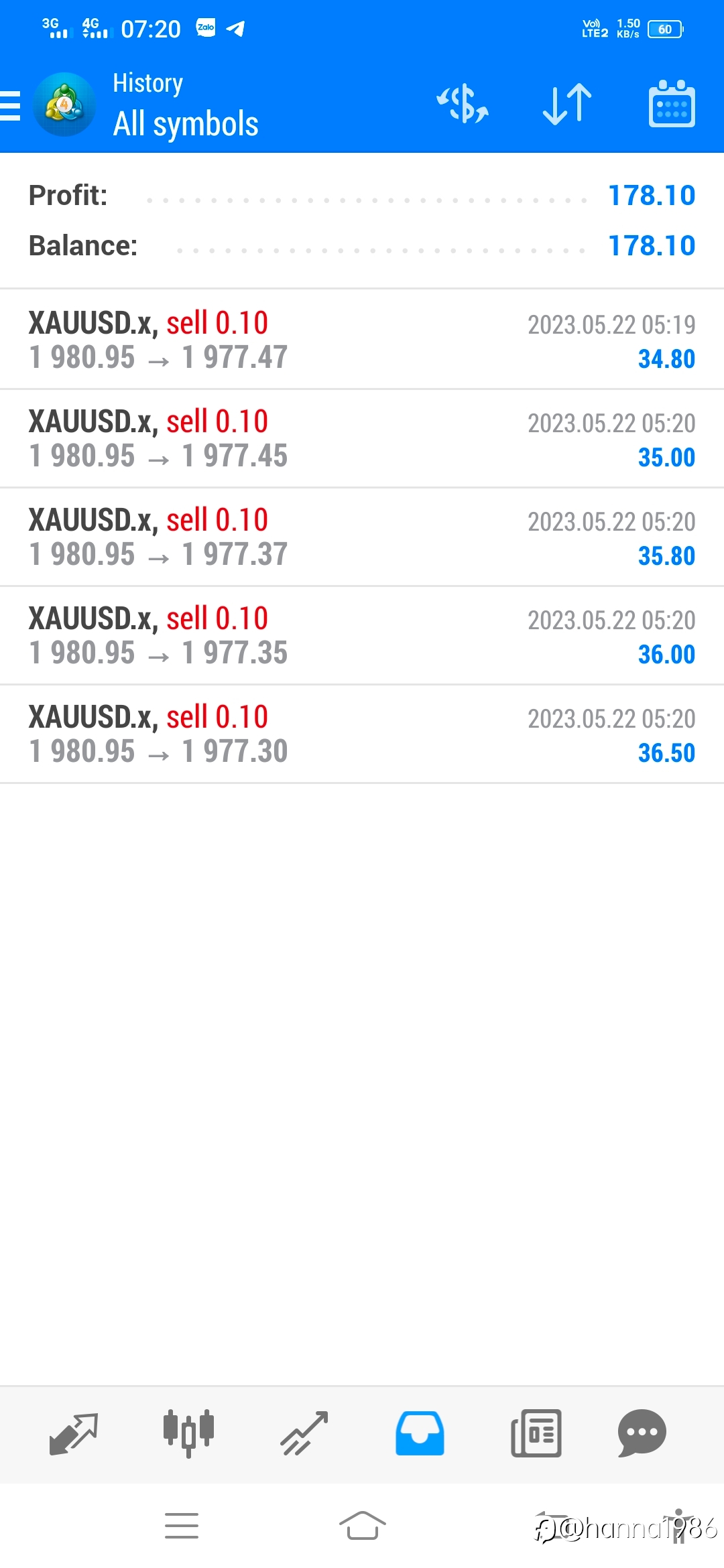Open the trade closed at 1 977.37
This screenshot has width=724, height=1568.
[362, 537]
